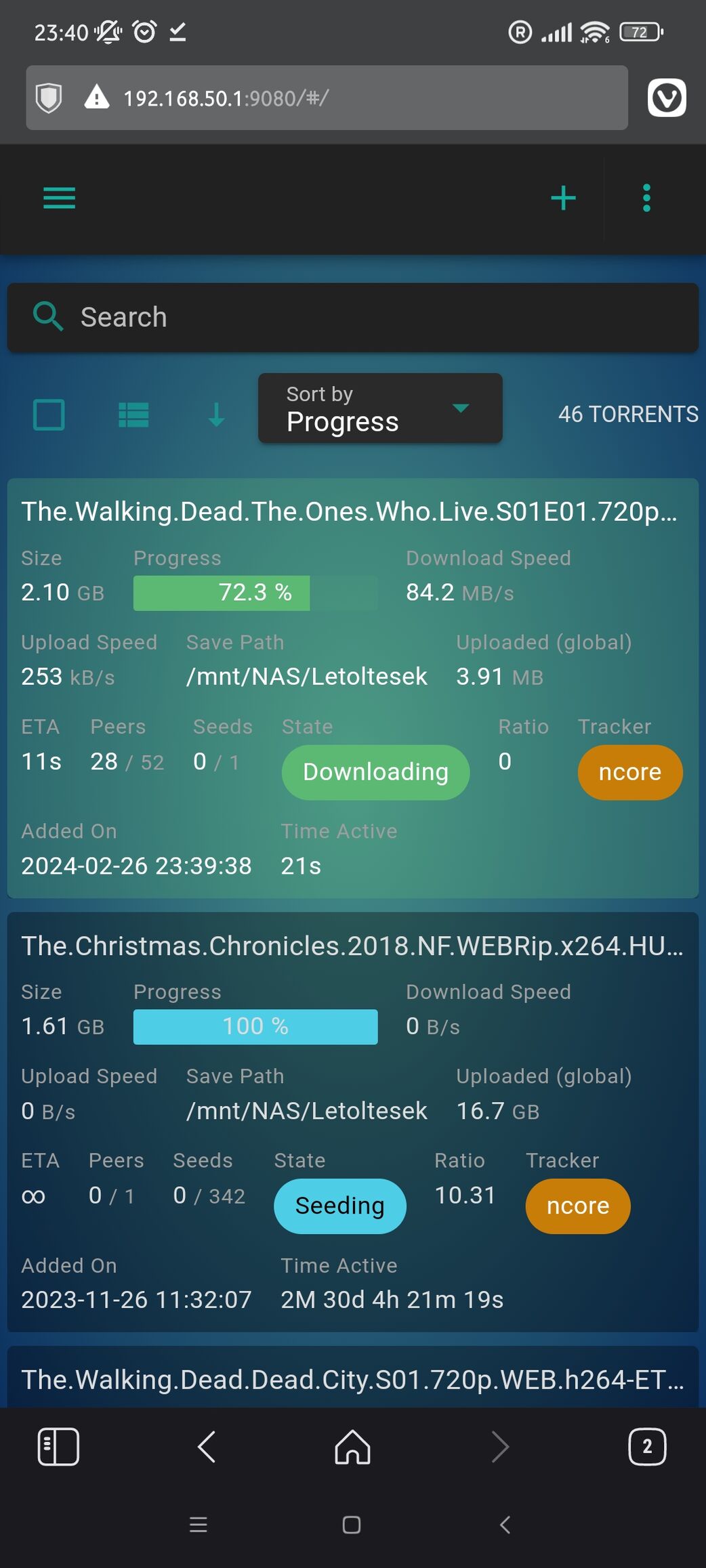Open the browser tab switcher

[647, 1447]
